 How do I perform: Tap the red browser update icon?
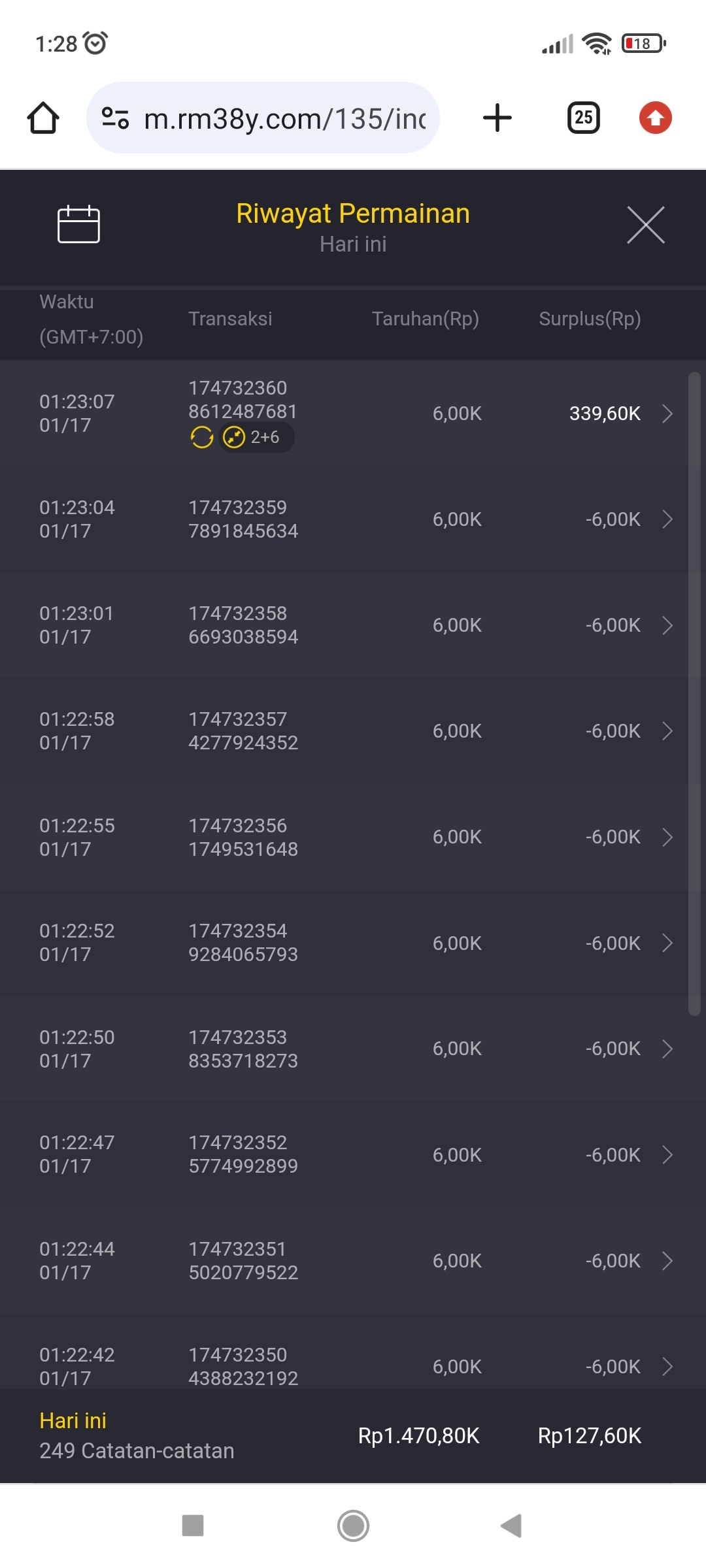(655, 118)
